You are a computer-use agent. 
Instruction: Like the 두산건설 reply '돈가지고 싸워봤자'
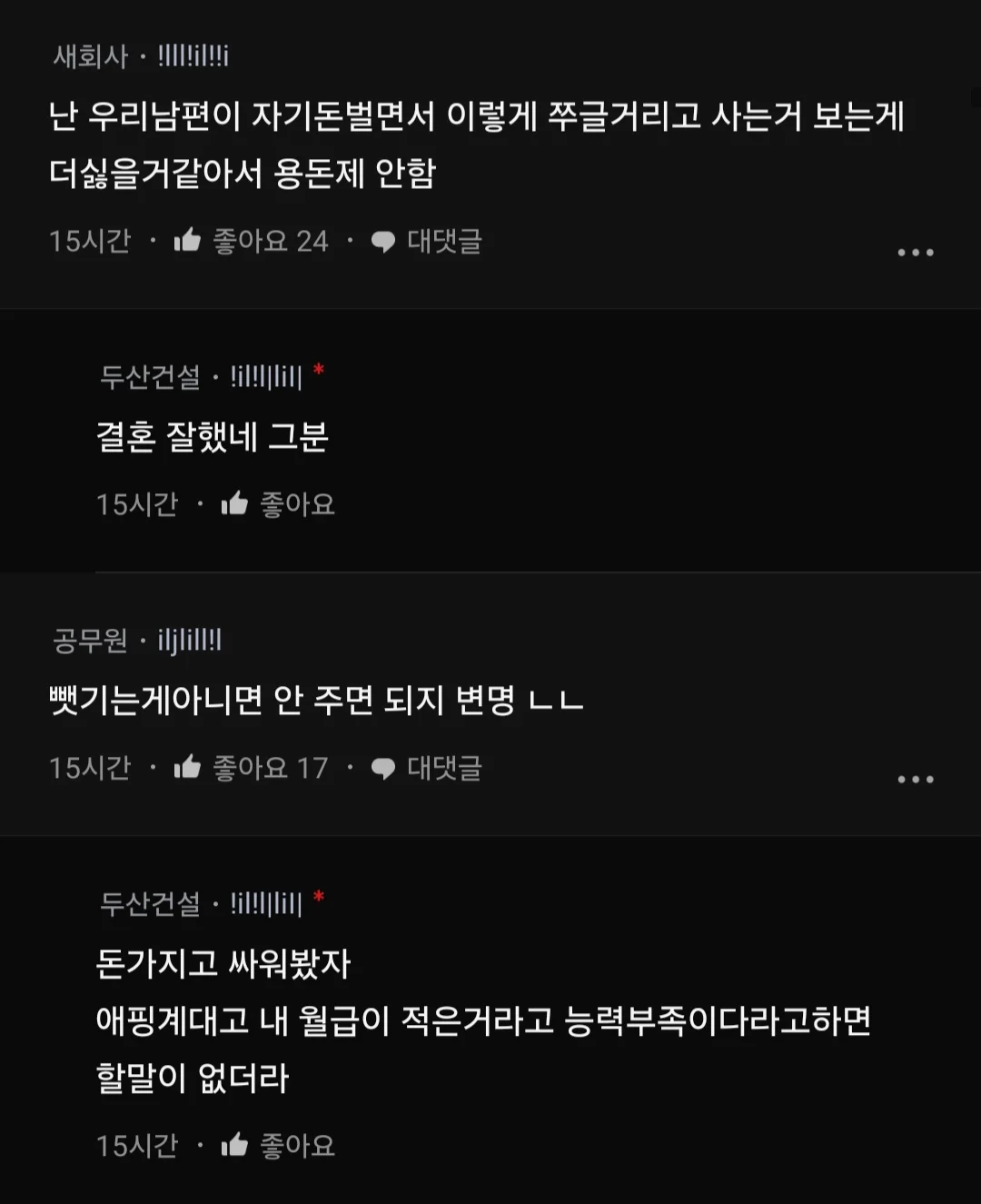click(235, 1145)
